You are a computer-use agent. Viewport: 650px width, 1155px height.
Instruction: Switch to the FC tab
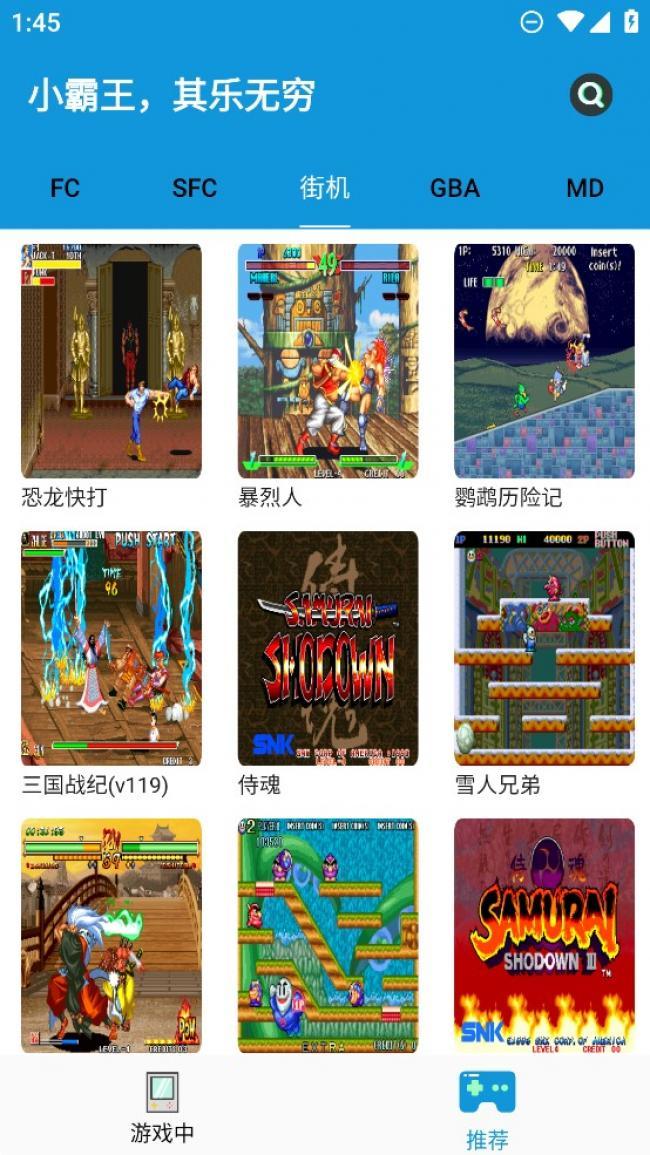point(65,188)
